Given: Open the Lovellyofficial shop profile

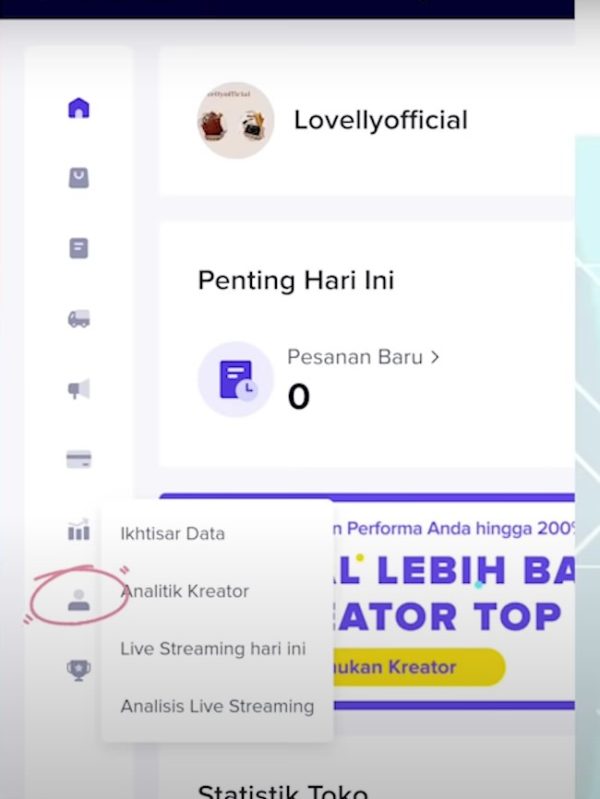Looking at the screenshot, I should (380, 121).
